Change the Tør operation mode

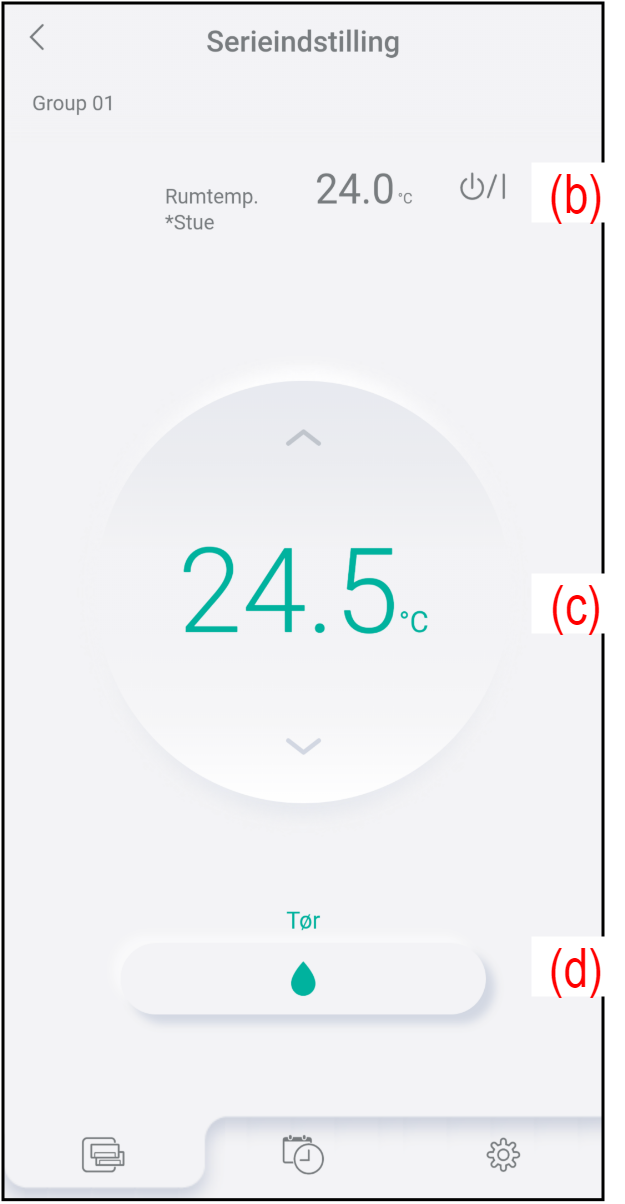tap(303, 980)
